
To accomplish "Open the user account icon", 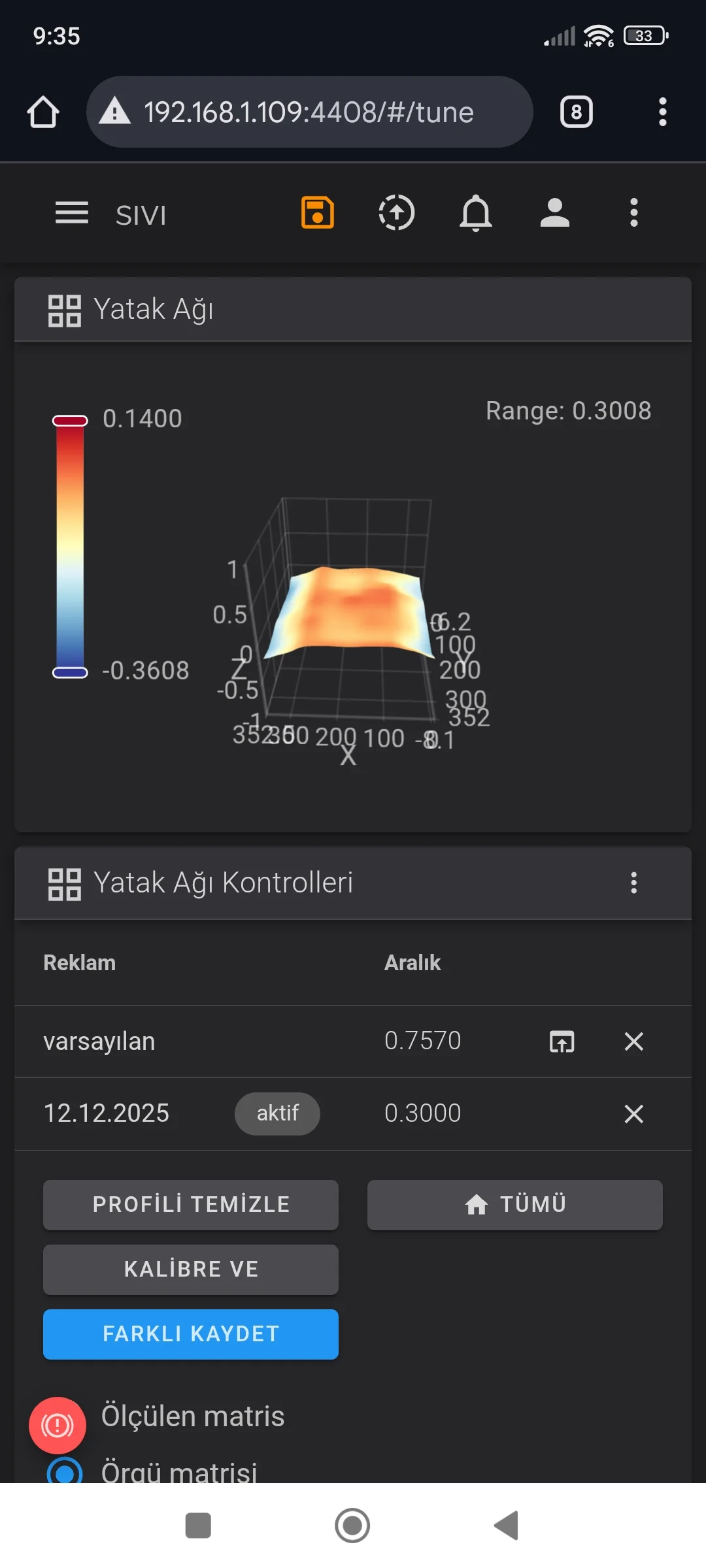I will coord(554,212).
